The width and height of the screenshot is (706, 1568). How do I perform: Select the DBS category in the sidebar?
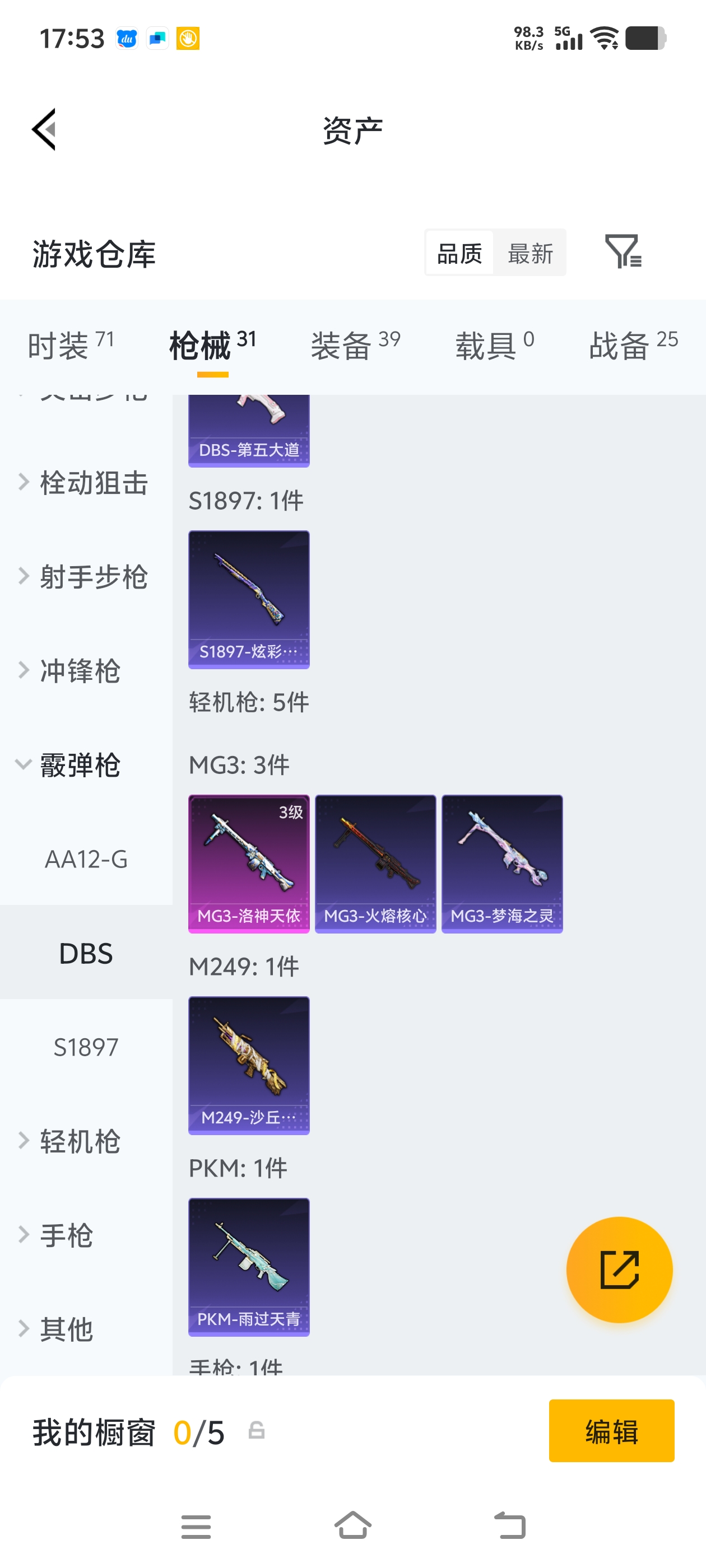pos(85,953)
